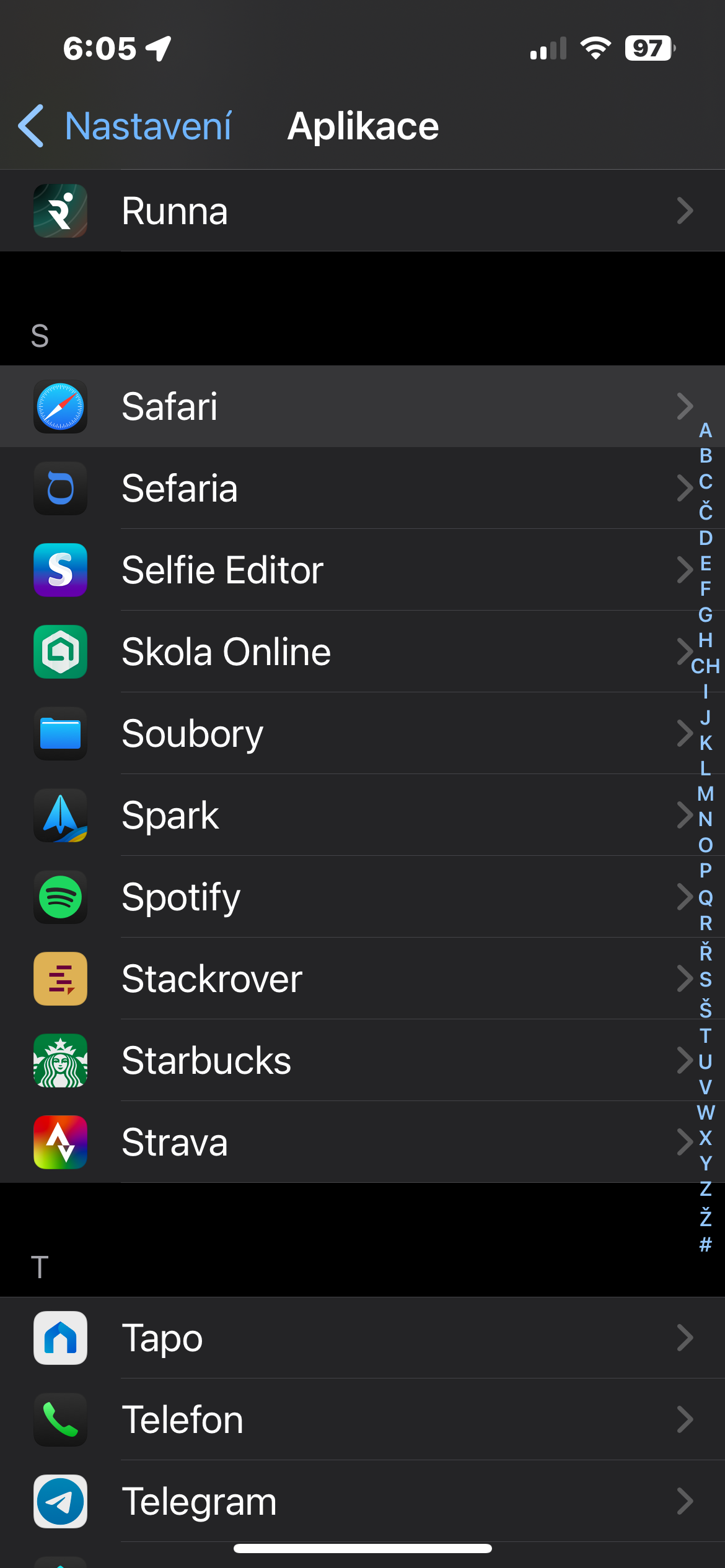Viewport: 725px width, 1568px height.
Task: Open Stackrover settings
Action: pyautogui.click(x=362, y=978)
